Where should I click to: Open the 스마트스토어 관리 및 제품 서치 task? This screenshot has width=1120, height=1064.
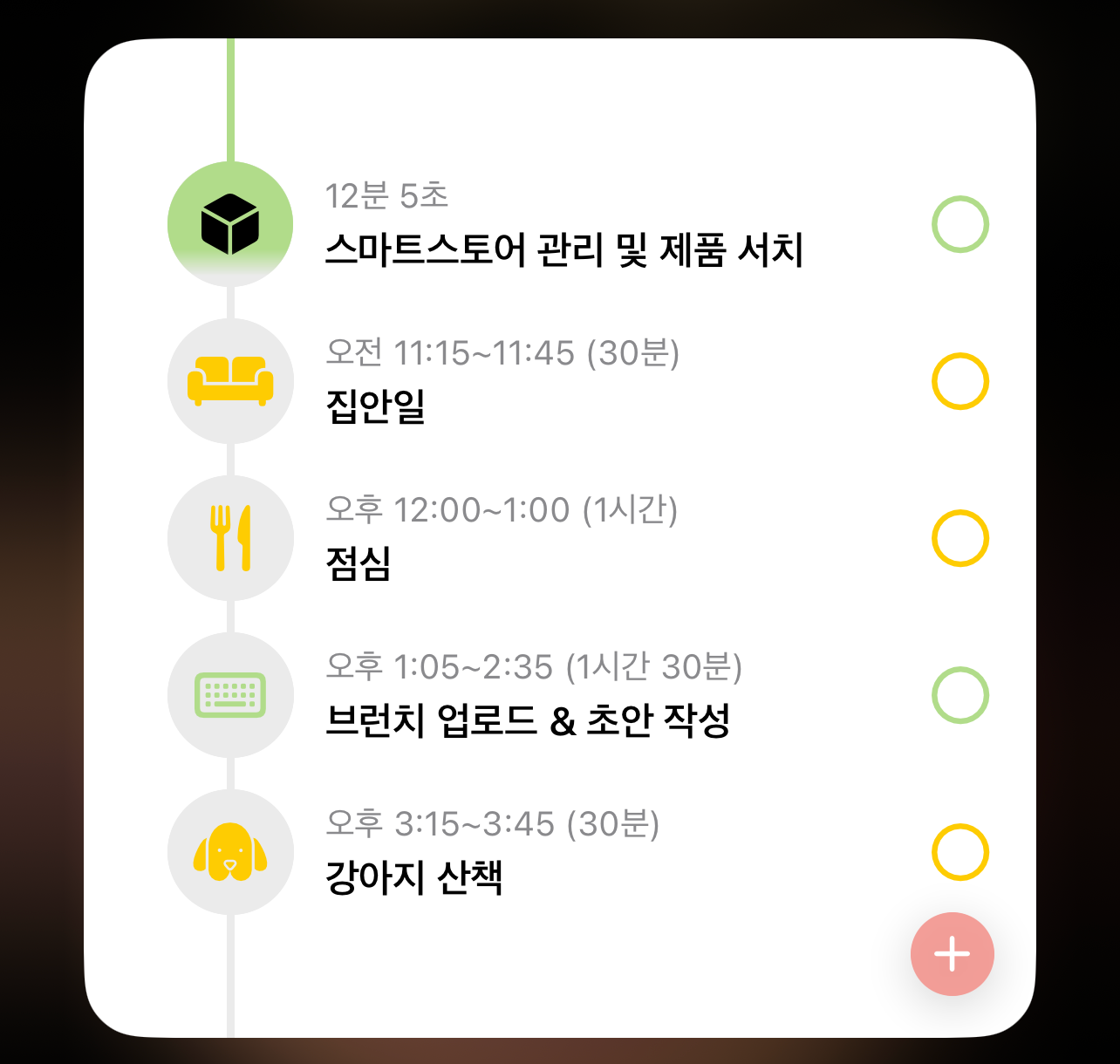564,250
